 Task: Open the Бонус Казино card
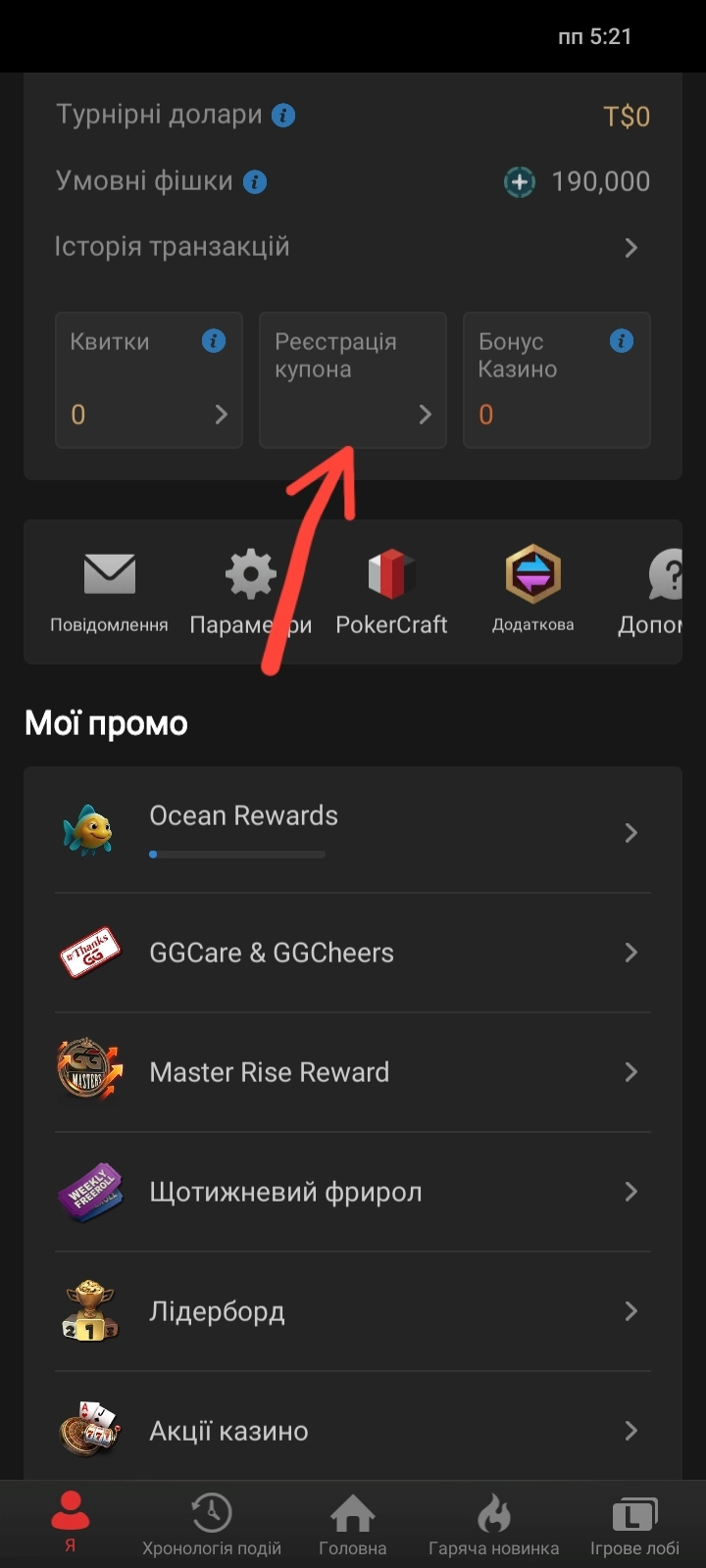point(556,380)
